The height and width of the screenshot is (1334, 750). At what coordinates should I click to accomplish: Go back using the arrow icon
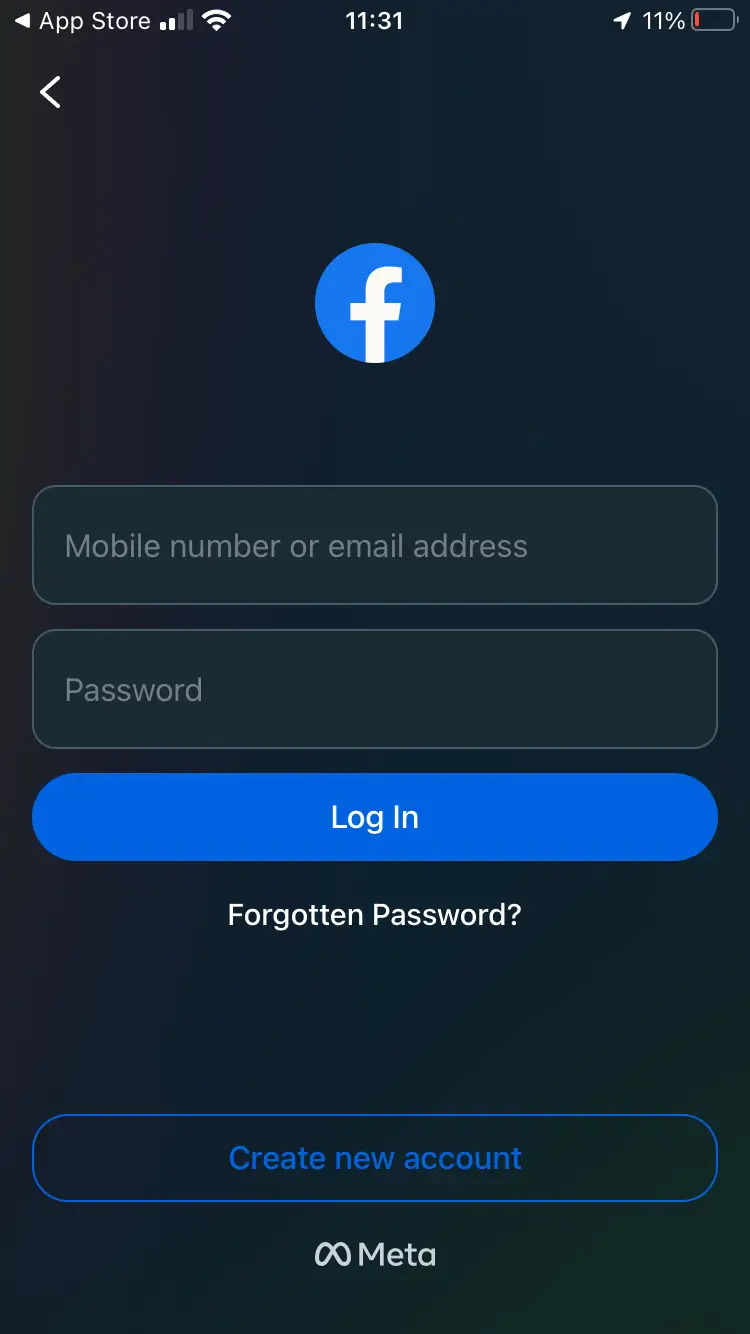pyautogui.click(x=50, y=92)
